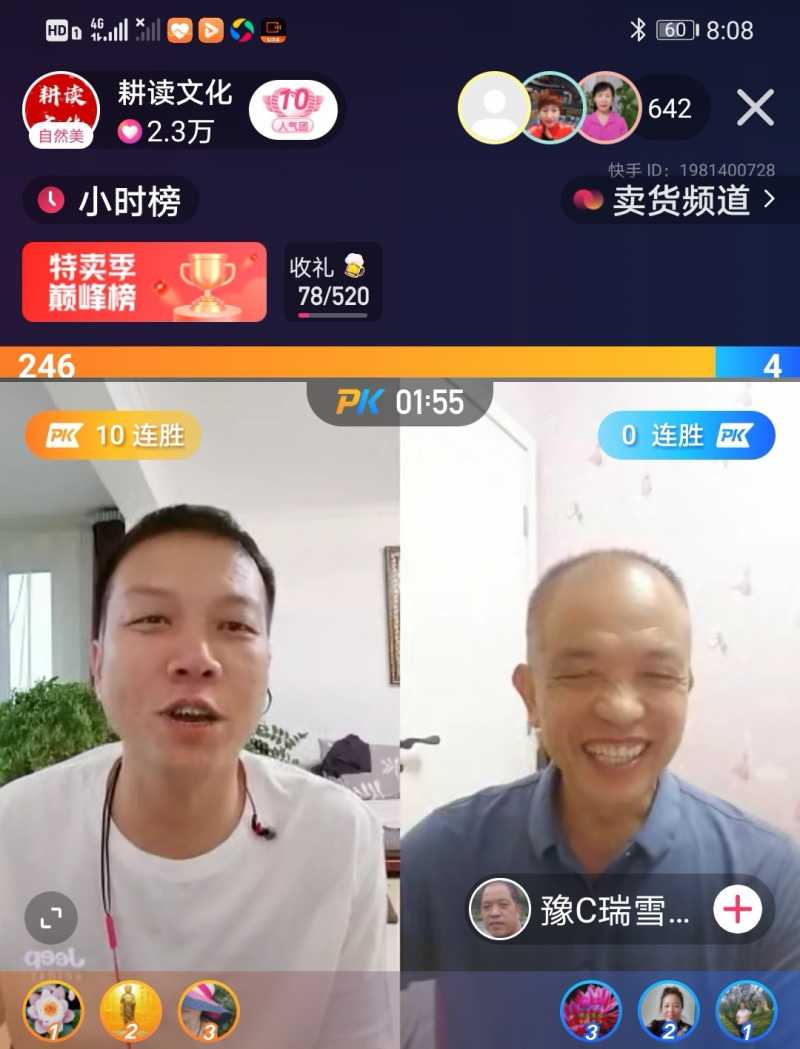The width and height of the screenshot is (800, 1049).
Task: Go to 卖货频道 selling channel
Action: tap(674, 200)
